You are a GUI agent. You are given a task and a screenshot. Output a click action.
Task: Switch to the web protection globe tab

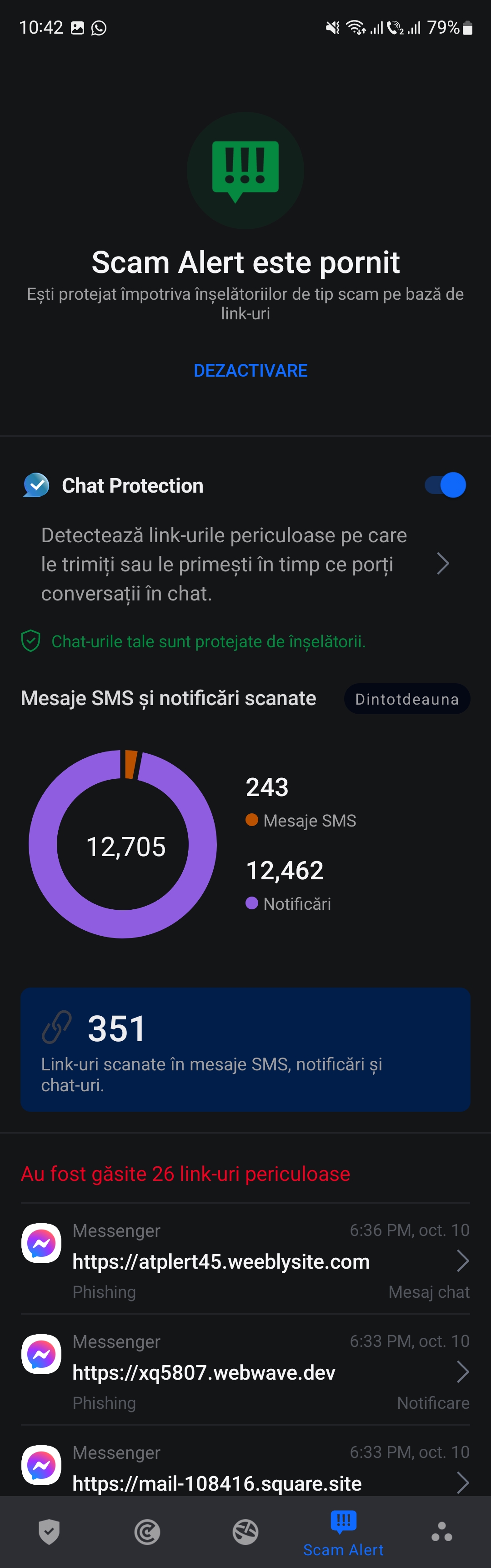[x=245, y=1532]
